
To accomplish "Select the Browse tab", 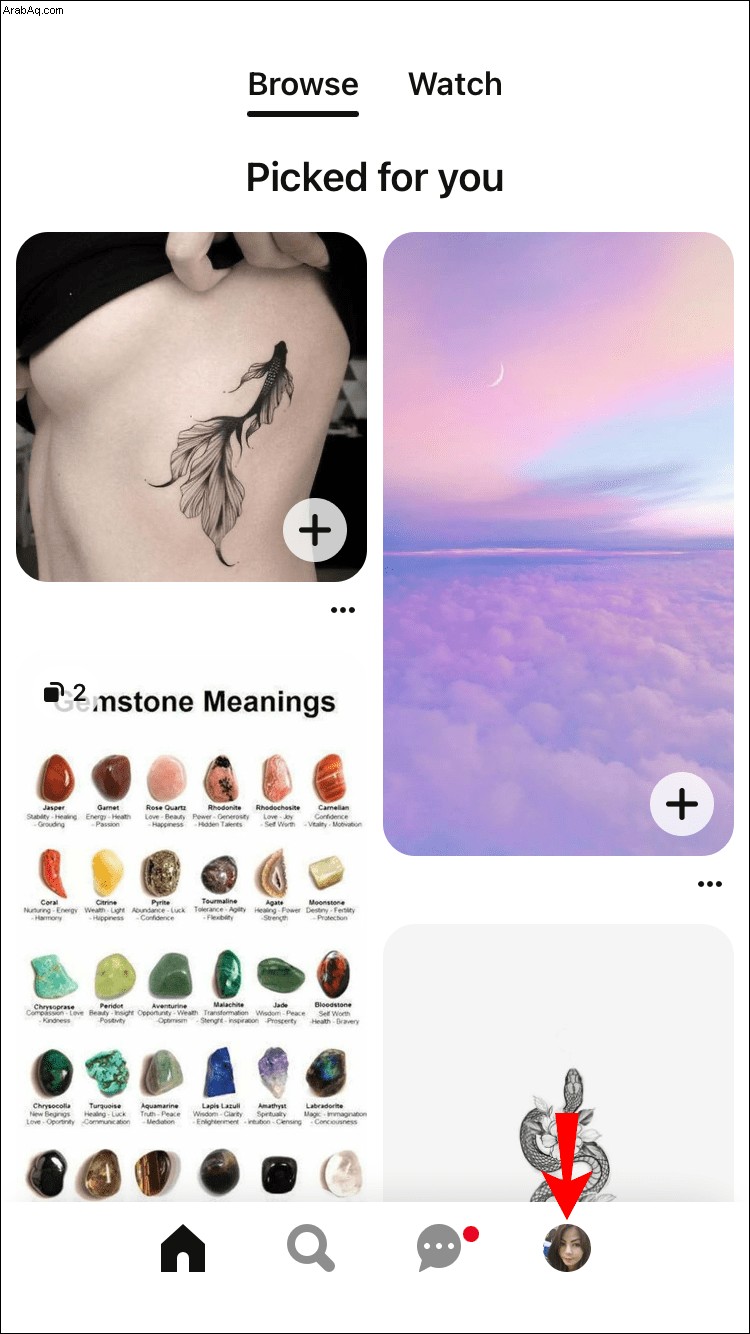I will coord(303,85).
